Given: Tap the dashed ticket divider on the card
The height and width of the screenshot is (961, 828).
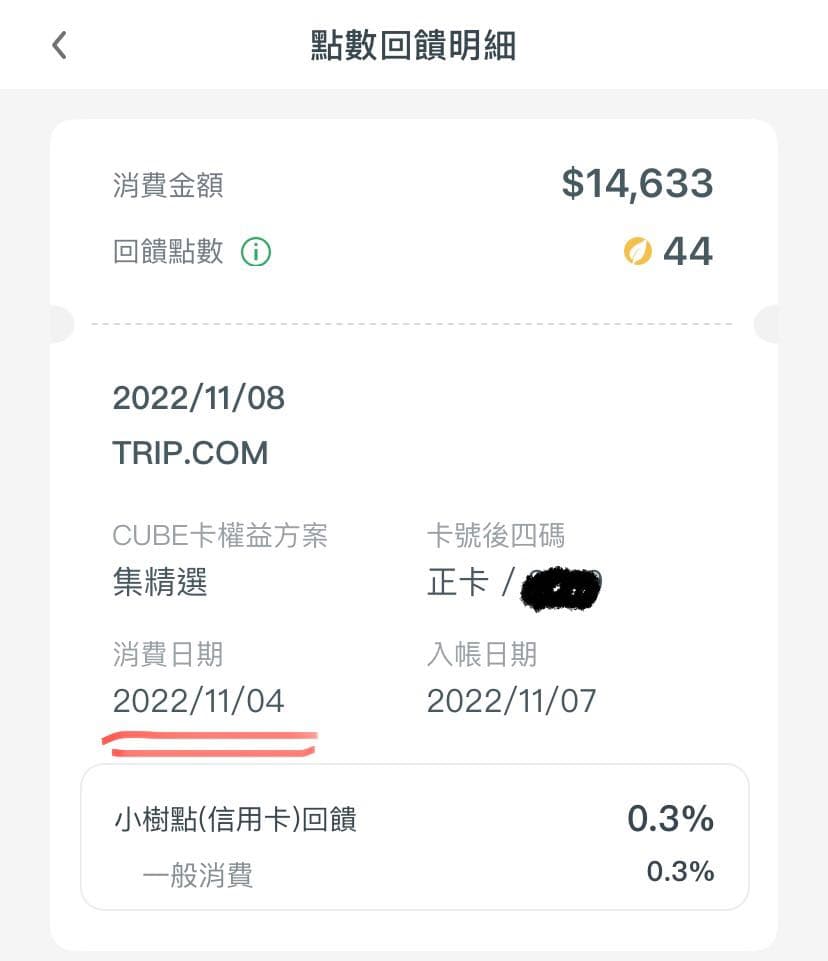Looking at the screenshot, I should pos(413,324).
